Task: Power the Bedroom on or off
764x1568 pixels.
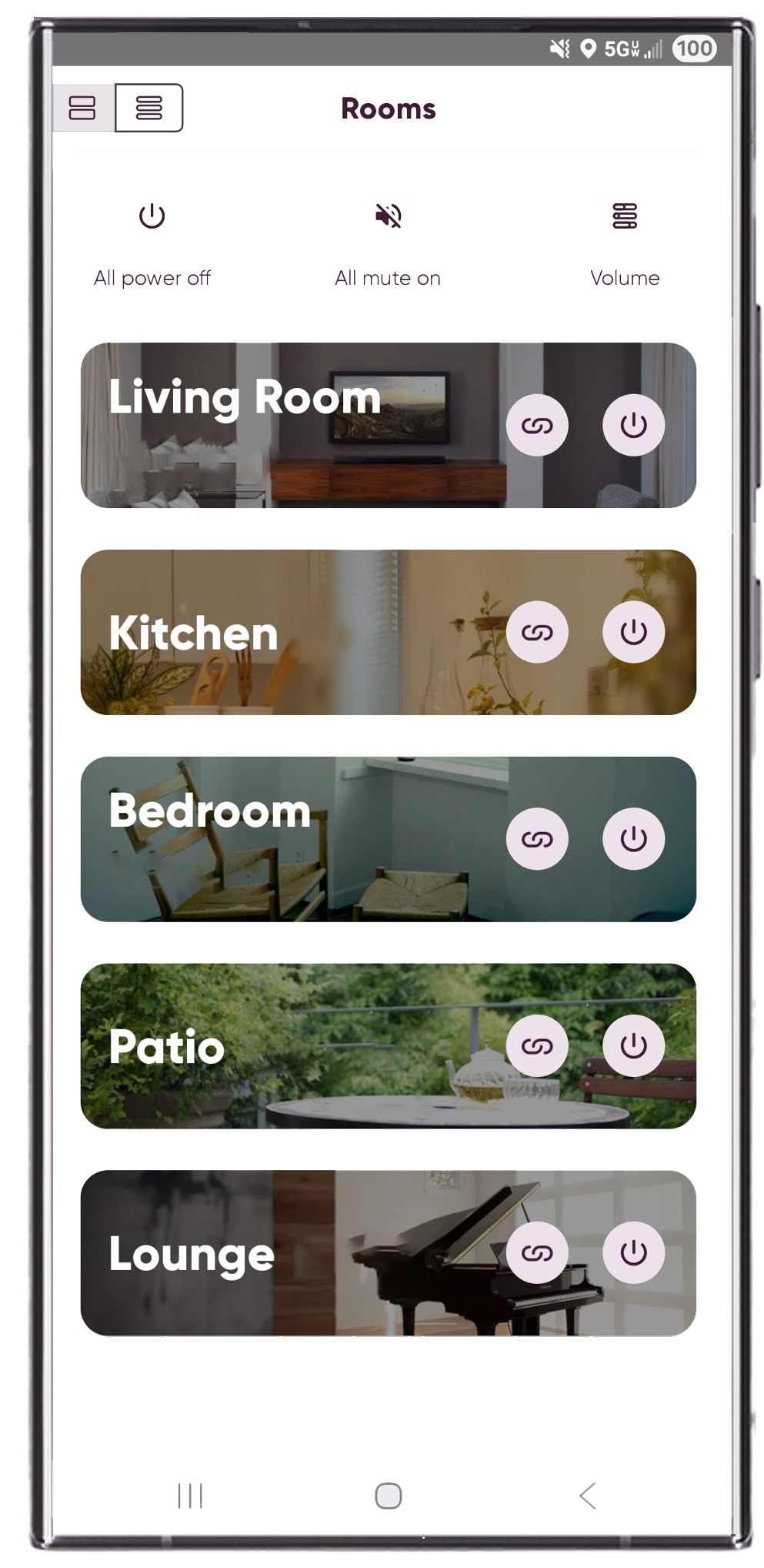Action: click(x=633, y=839)
